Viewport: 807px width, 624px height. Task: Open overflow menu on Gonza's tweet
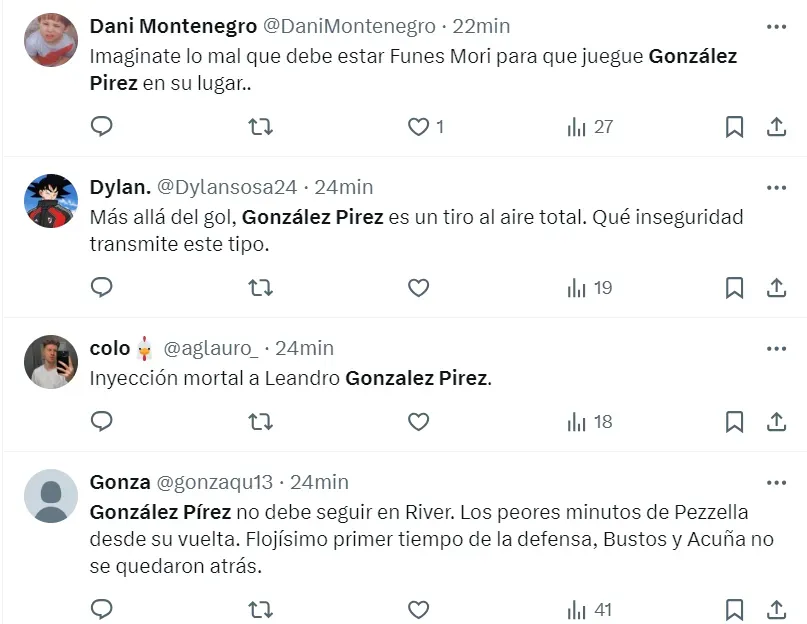pos(776,482)
